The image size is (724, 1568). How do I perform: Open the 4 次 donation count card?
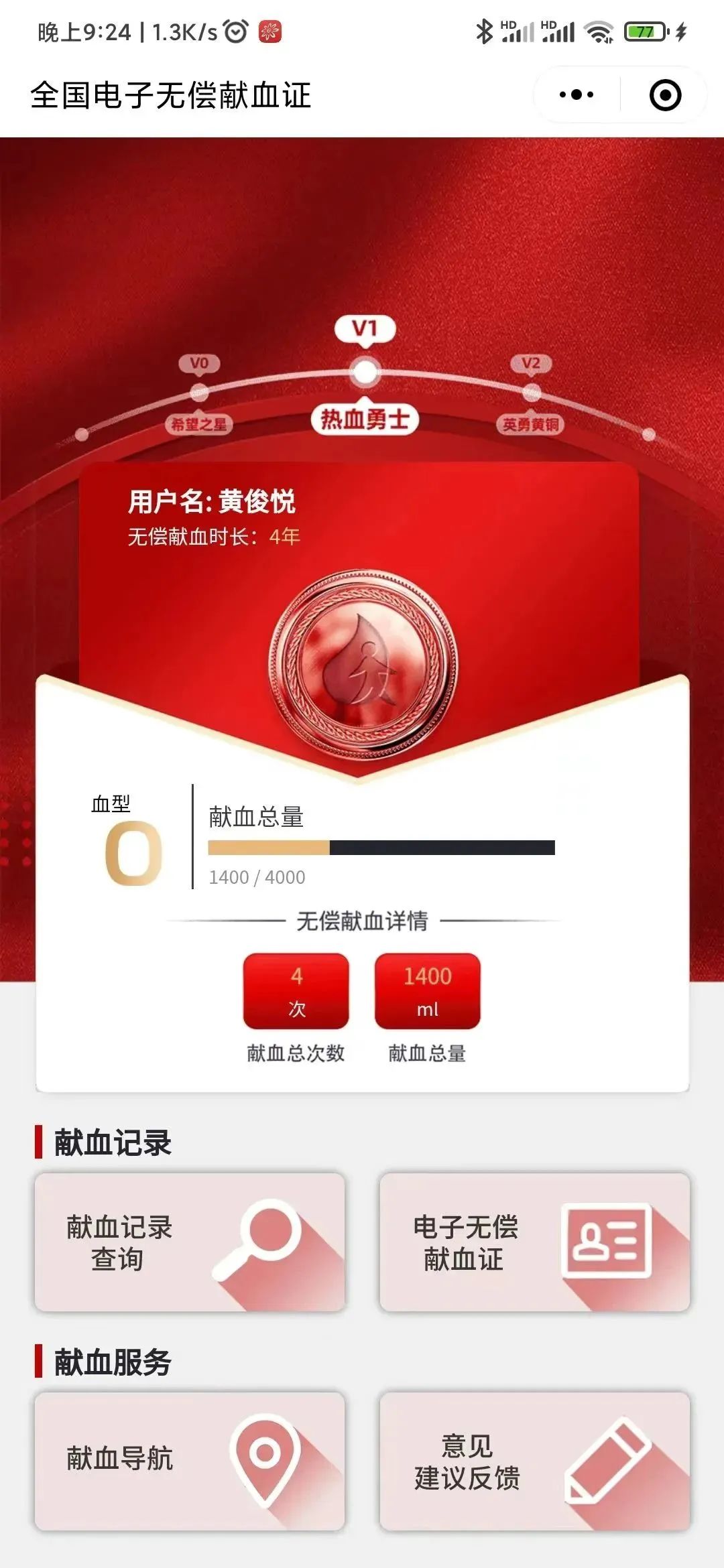point(295,992)
